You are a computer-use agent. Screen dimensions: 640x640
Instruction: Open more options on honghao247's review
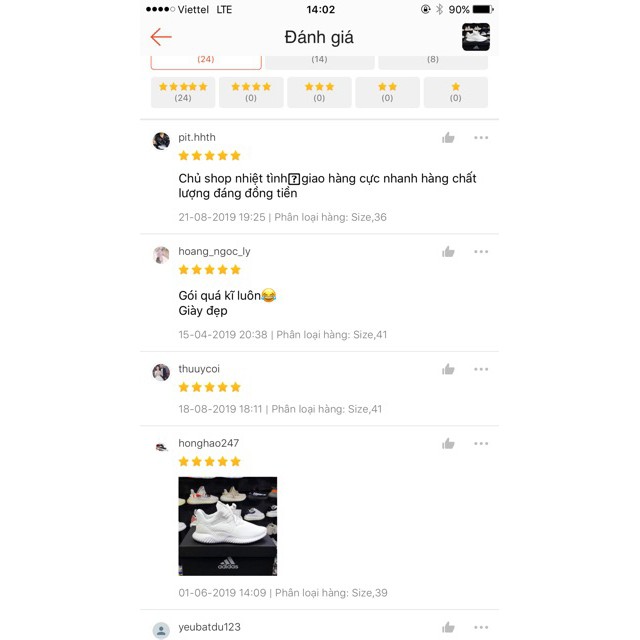tap(481, 444)
